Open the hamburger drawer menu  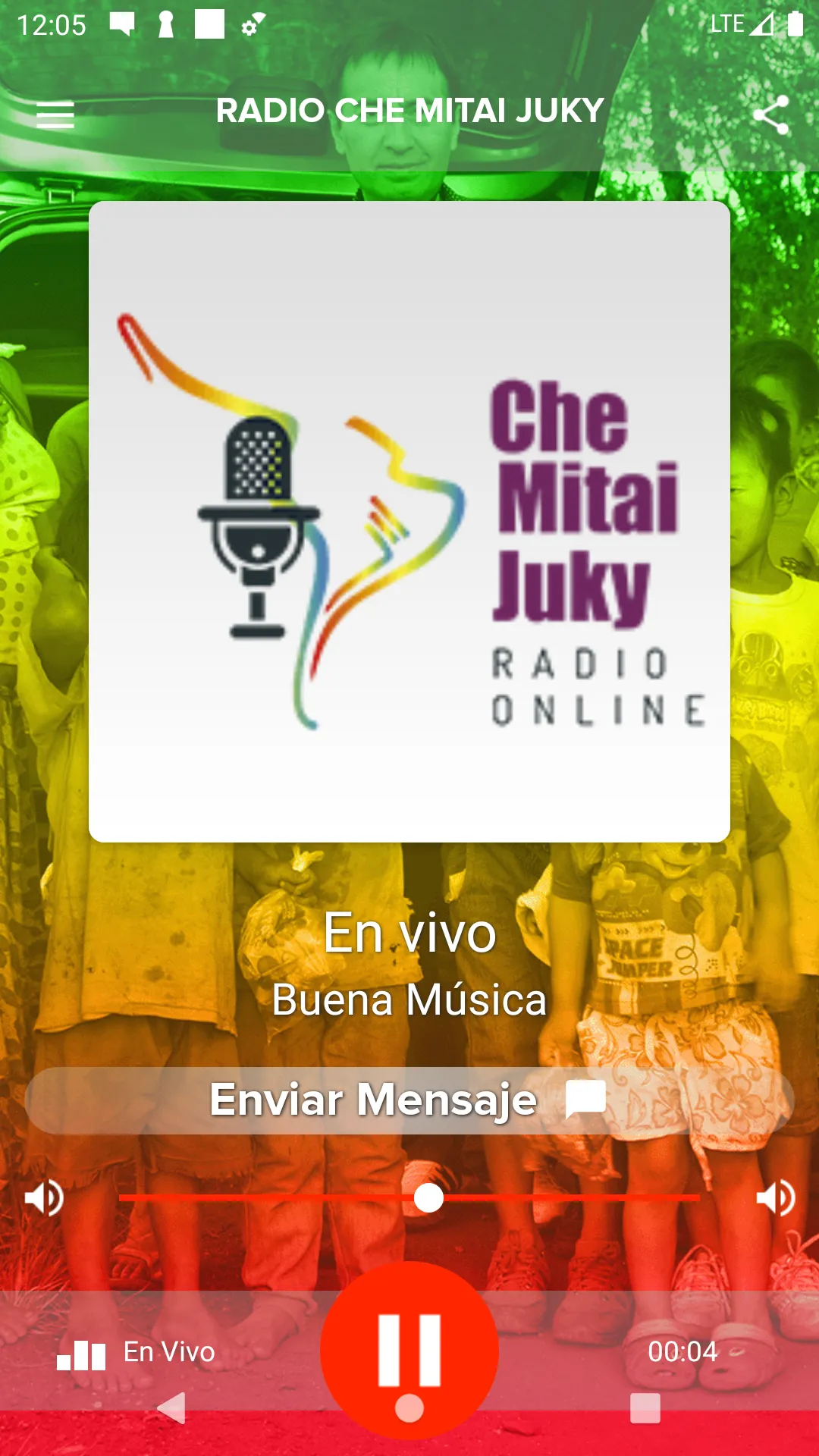tap(55, 115)
